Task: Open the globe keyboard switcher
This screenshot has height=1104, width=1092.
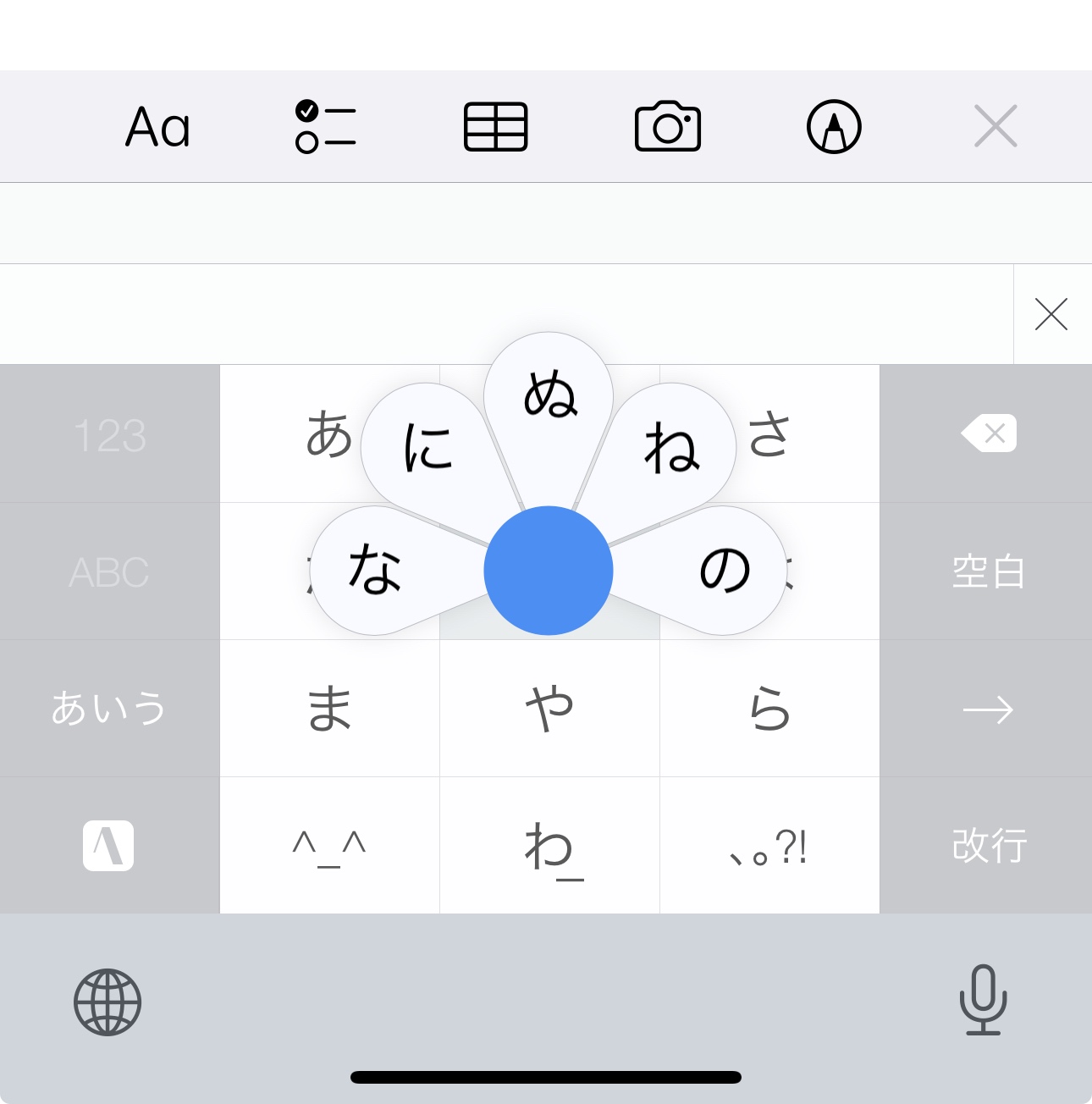Action: (x=108, y=1002)
